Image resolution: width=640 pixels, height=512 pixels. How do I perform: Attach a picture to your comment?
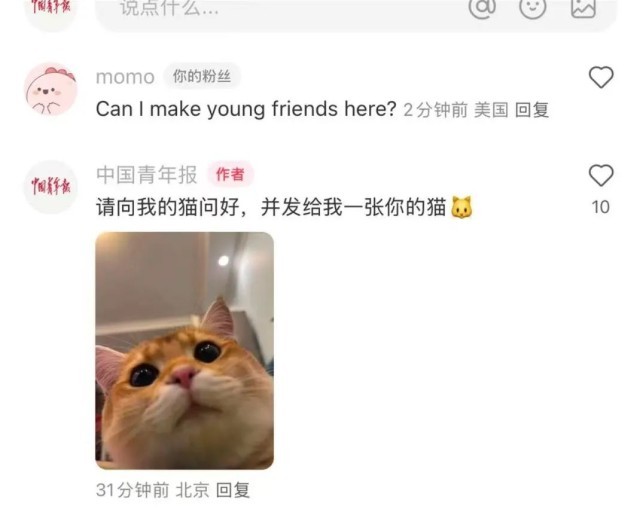[x=583, y=7]
